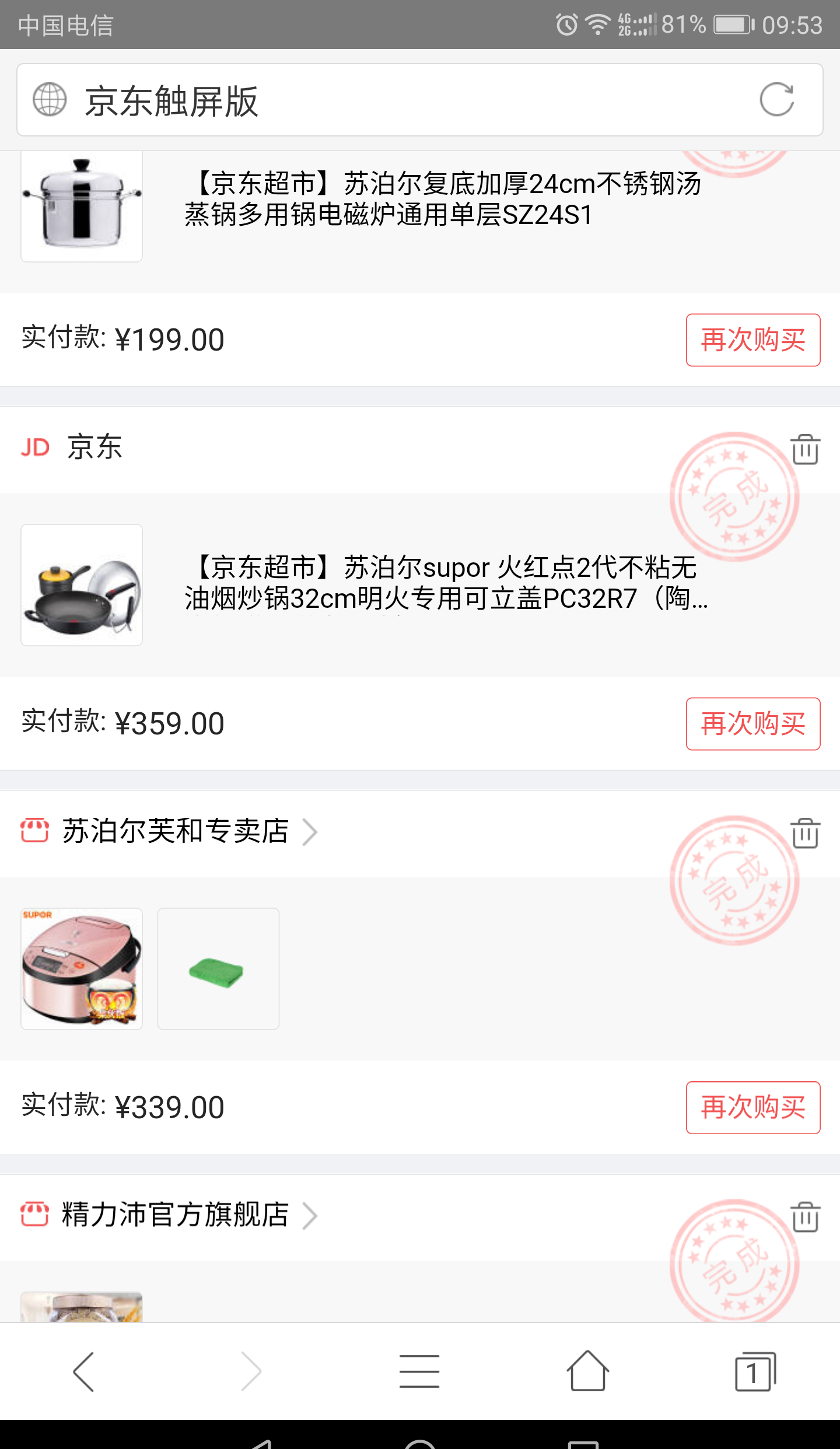
Task: Tap 再次购买 for the ¥359.00 order
Action: coord(752,724)
